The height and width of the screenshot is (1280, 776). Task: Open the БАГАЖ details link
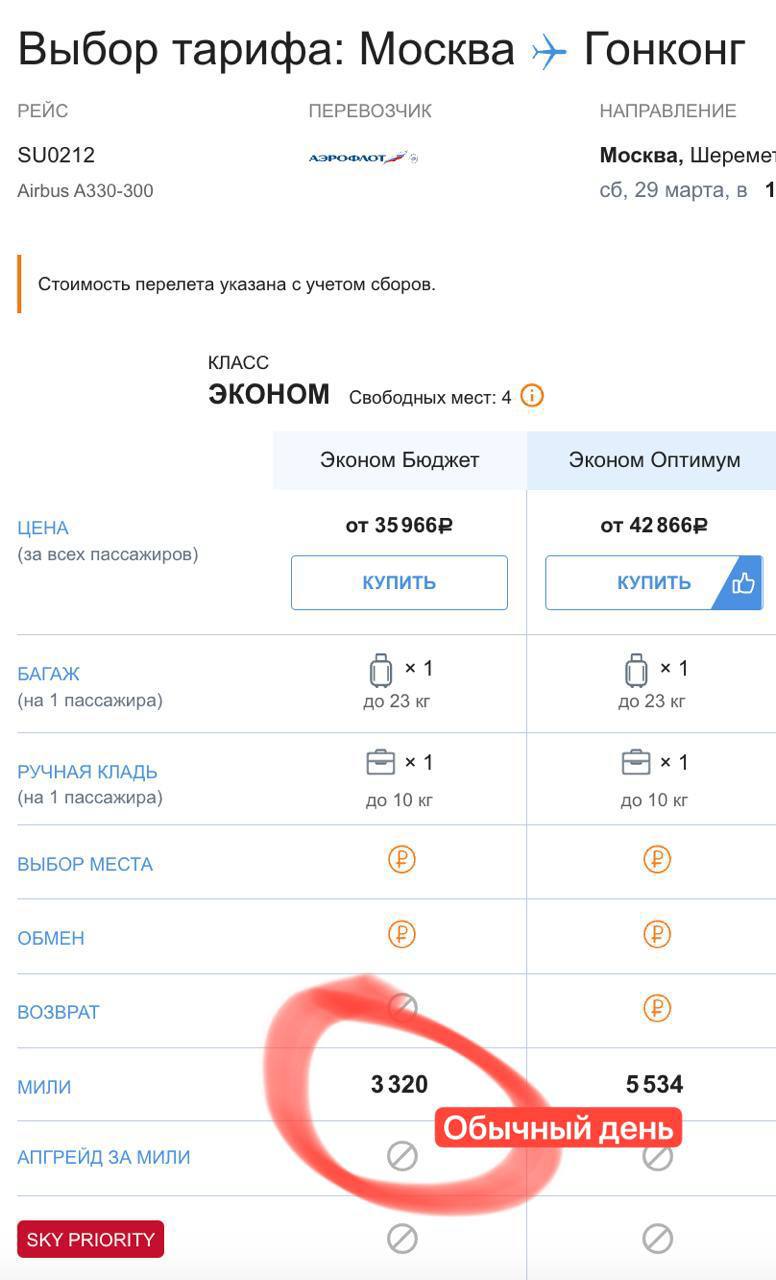48,674
